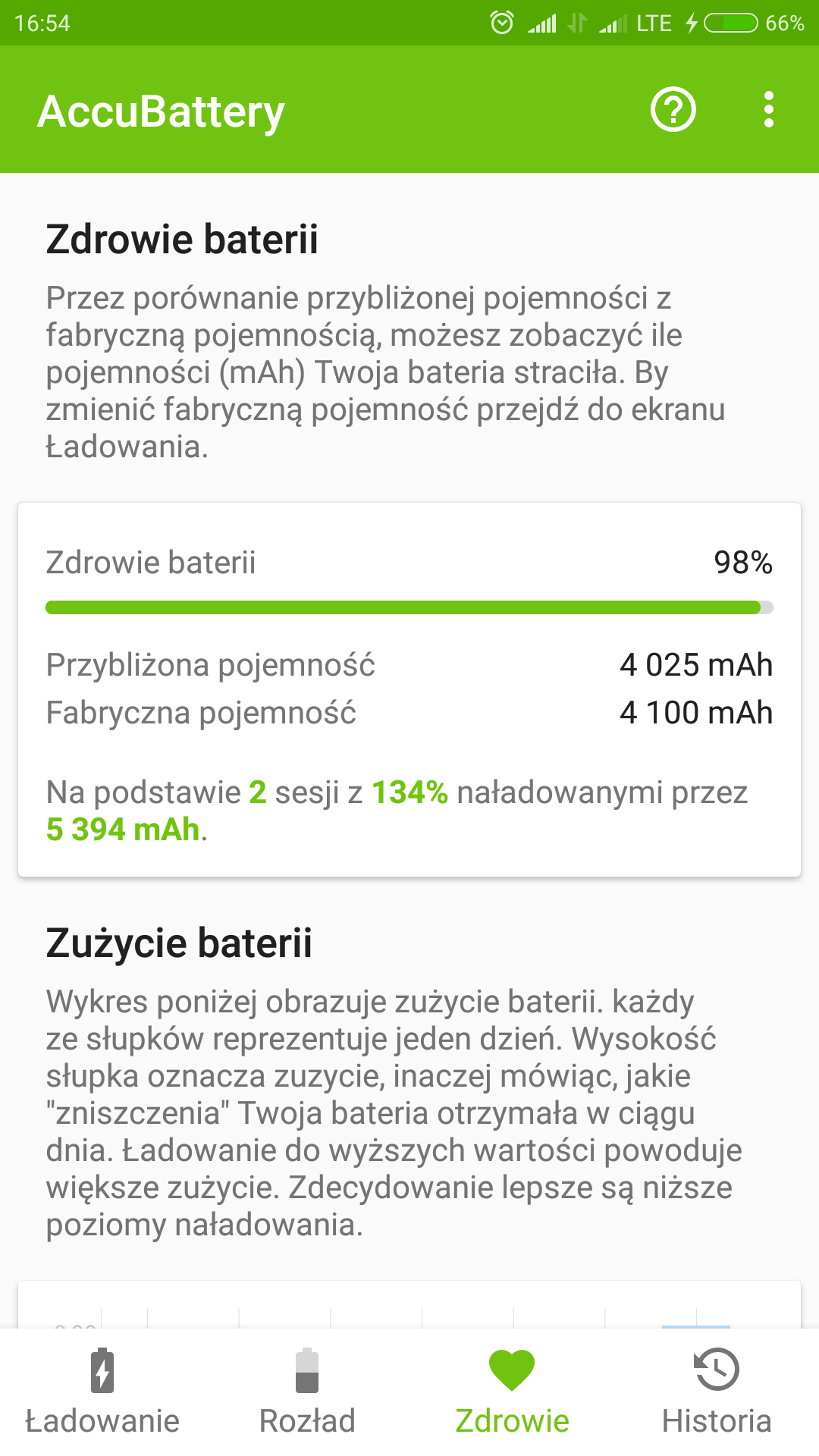Go to the Rozład tab
The height and width of the screenshot is (1456, 819).
coord(307,1392)
